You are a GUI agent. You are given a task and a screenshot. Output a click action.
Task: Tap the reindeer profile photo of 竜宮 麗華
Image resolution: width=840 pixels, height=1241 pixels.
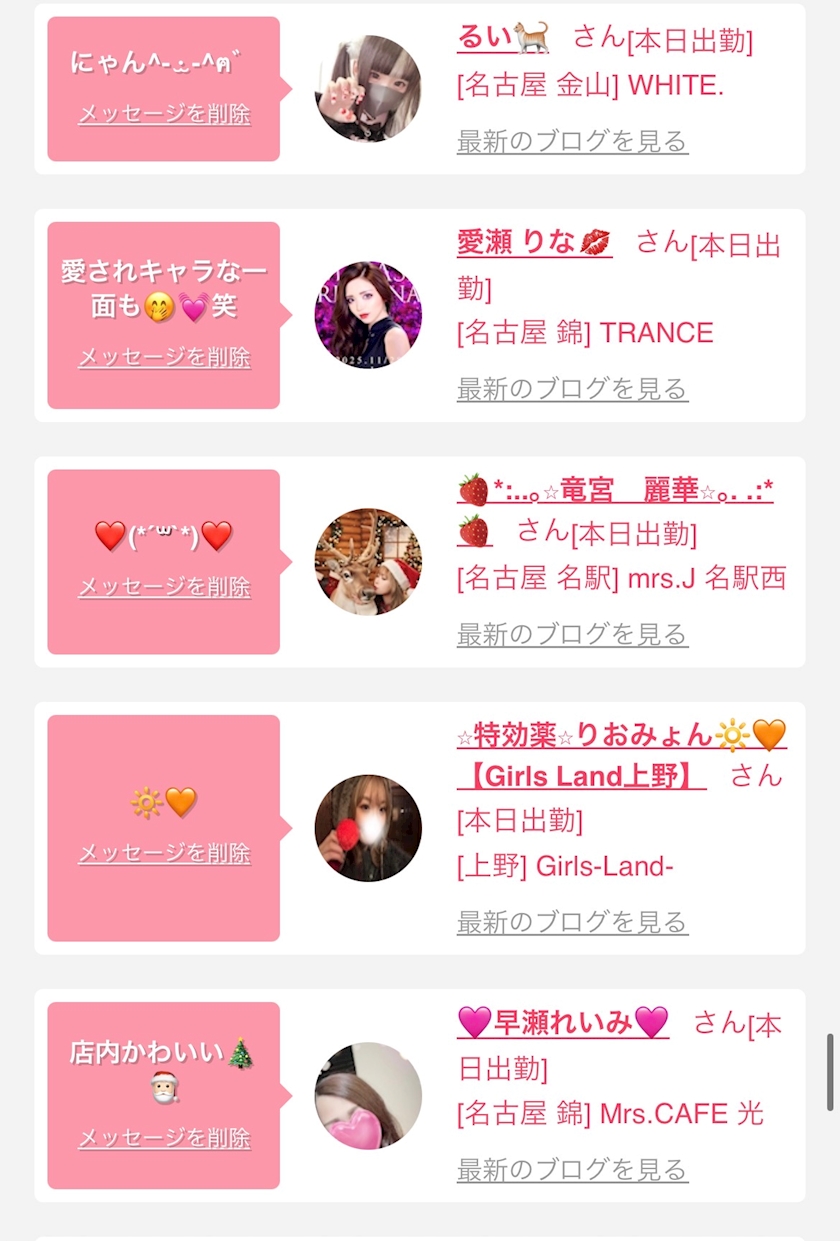368,561
